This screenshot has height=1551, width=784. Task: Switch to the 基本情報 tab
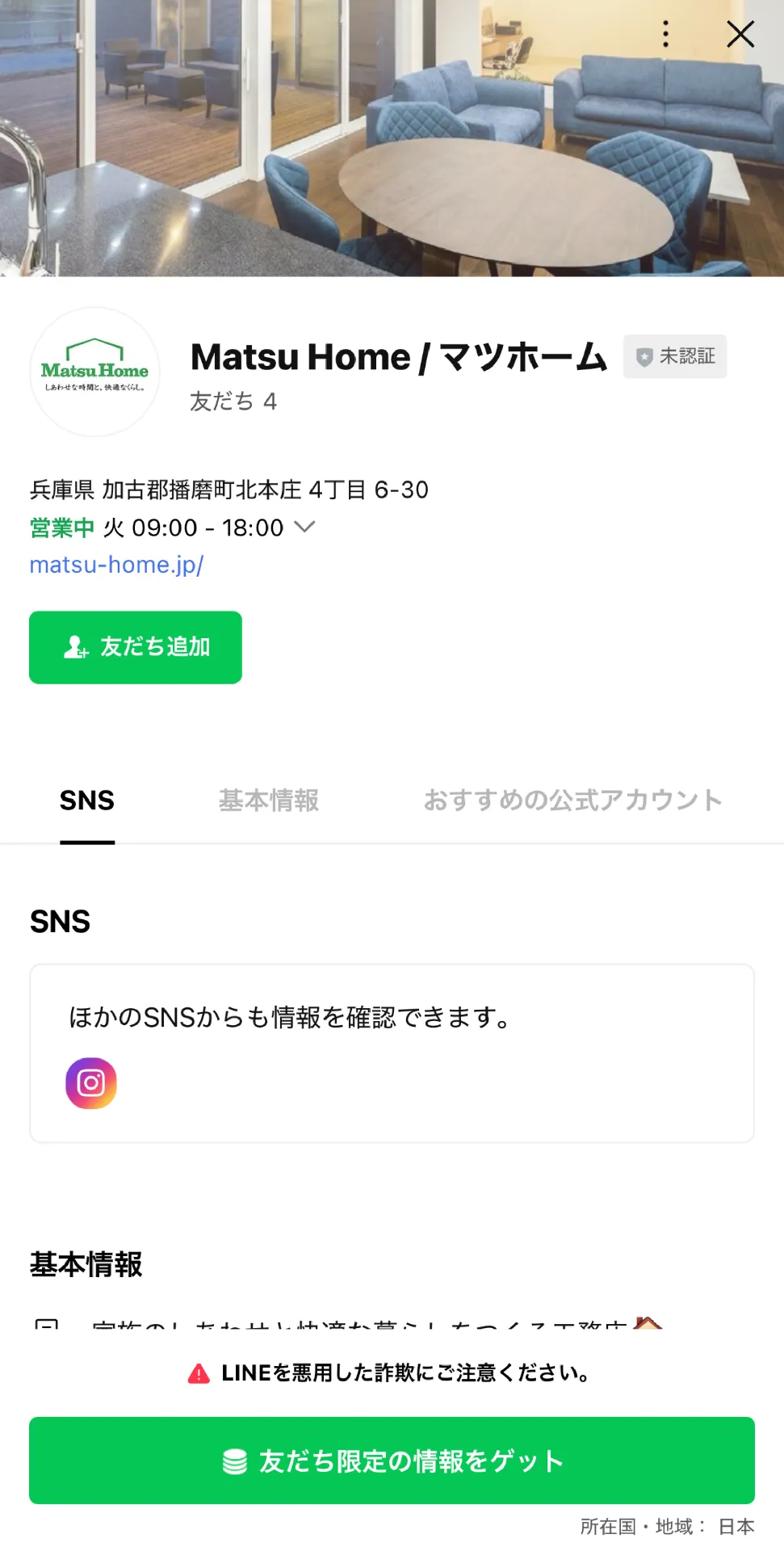(x=269, y=800)
